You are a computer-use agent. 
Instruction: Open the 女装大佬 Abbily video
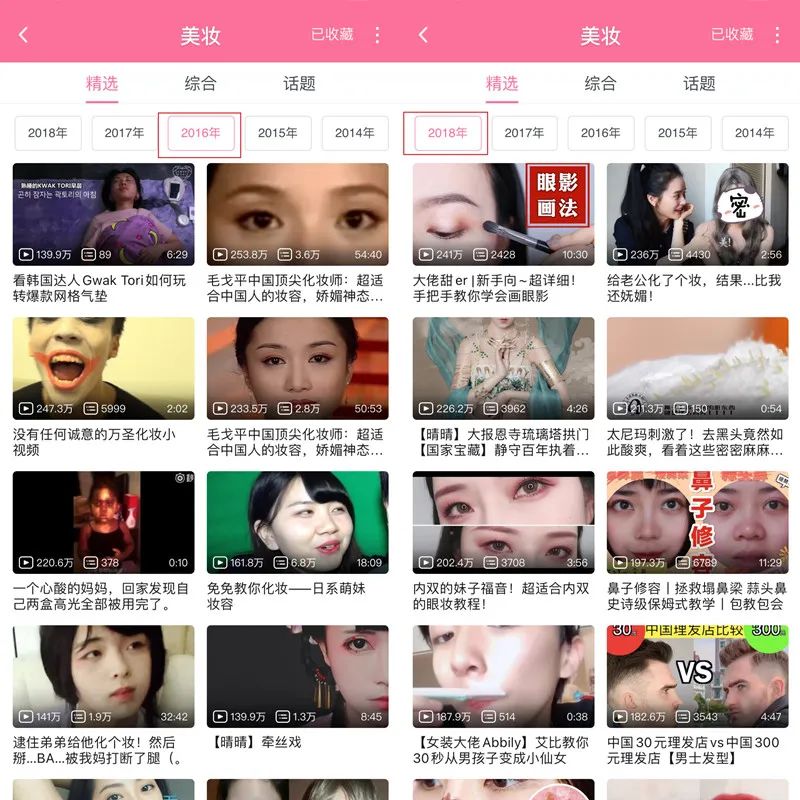pyautogui.click(x=503, y=675)
